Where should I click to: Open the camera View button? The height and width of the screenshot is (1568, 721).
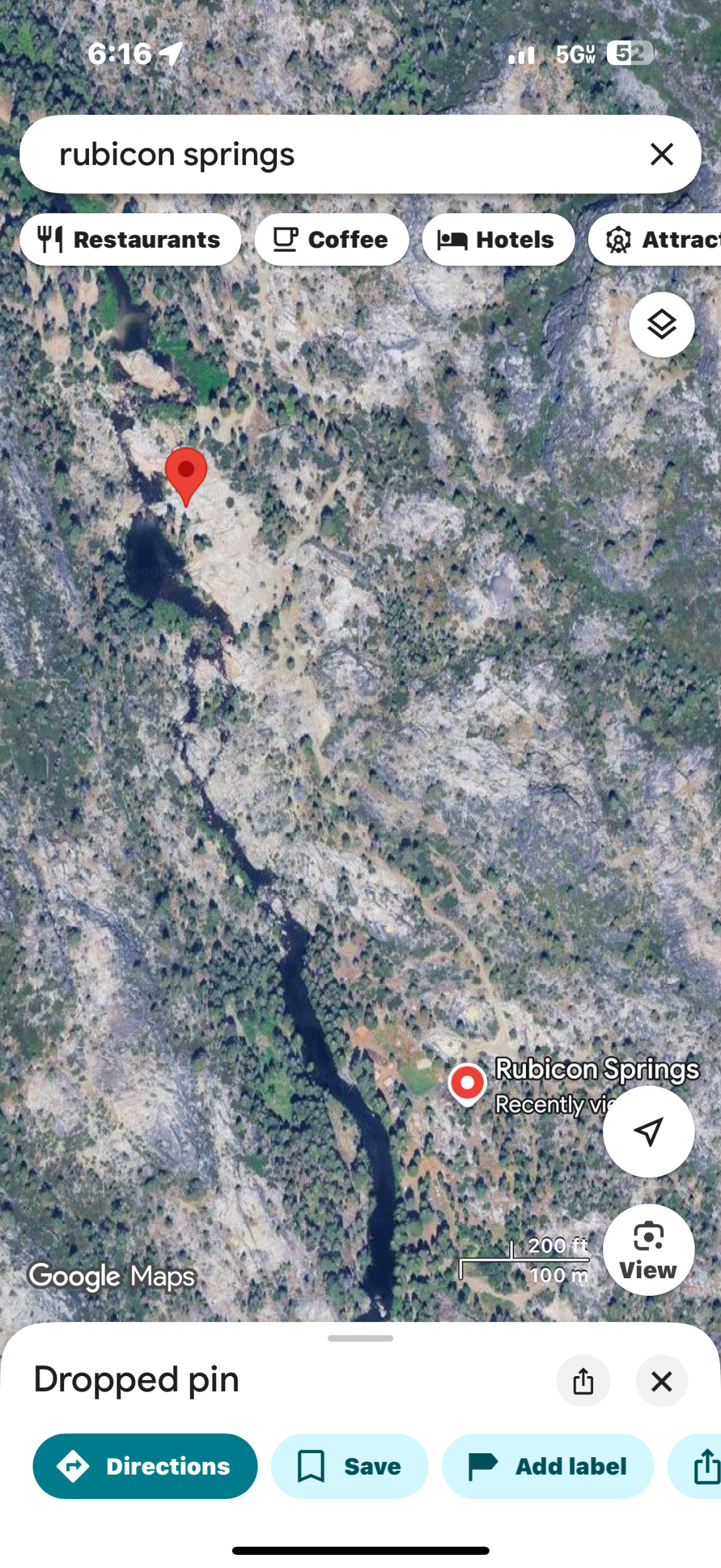(648, 1249)
